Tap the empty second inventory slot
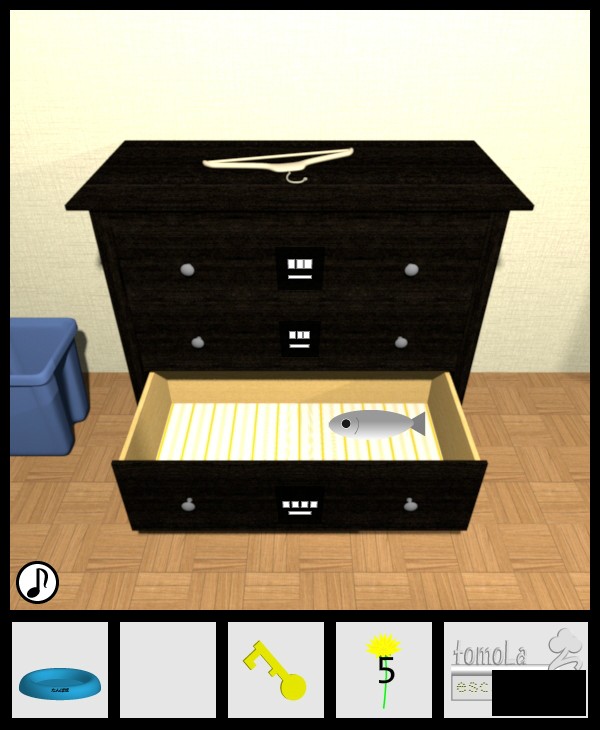 point(168,669)
